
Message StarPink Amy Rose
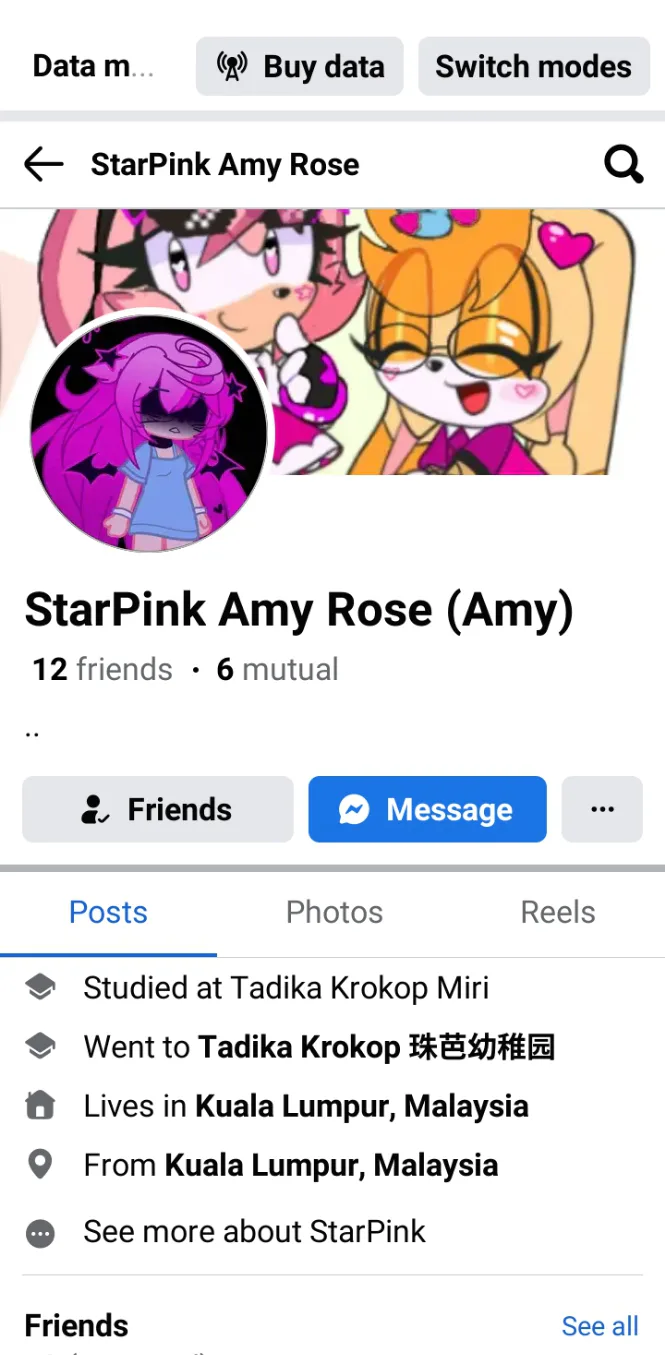coord(427,809)
